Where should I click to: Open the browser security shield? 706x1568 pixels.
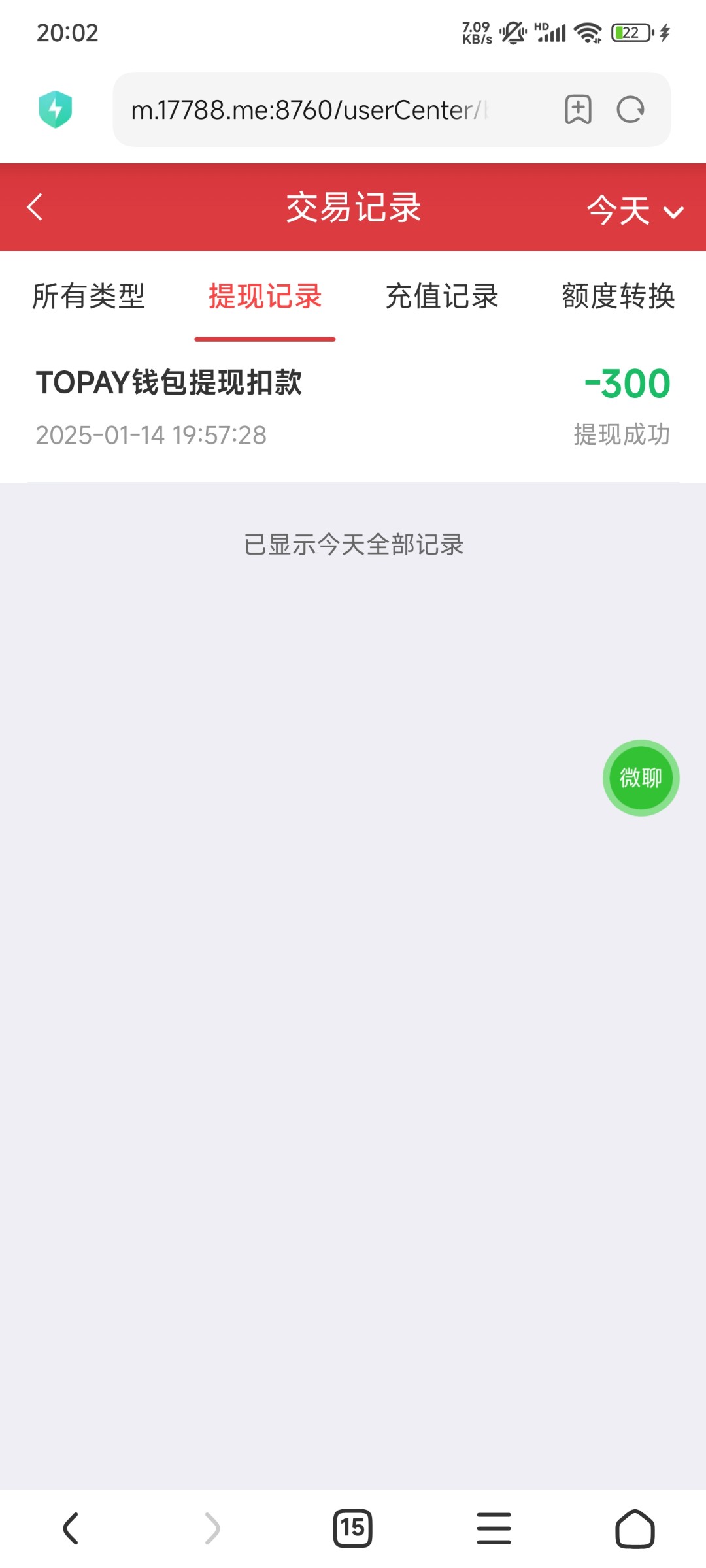56,109
